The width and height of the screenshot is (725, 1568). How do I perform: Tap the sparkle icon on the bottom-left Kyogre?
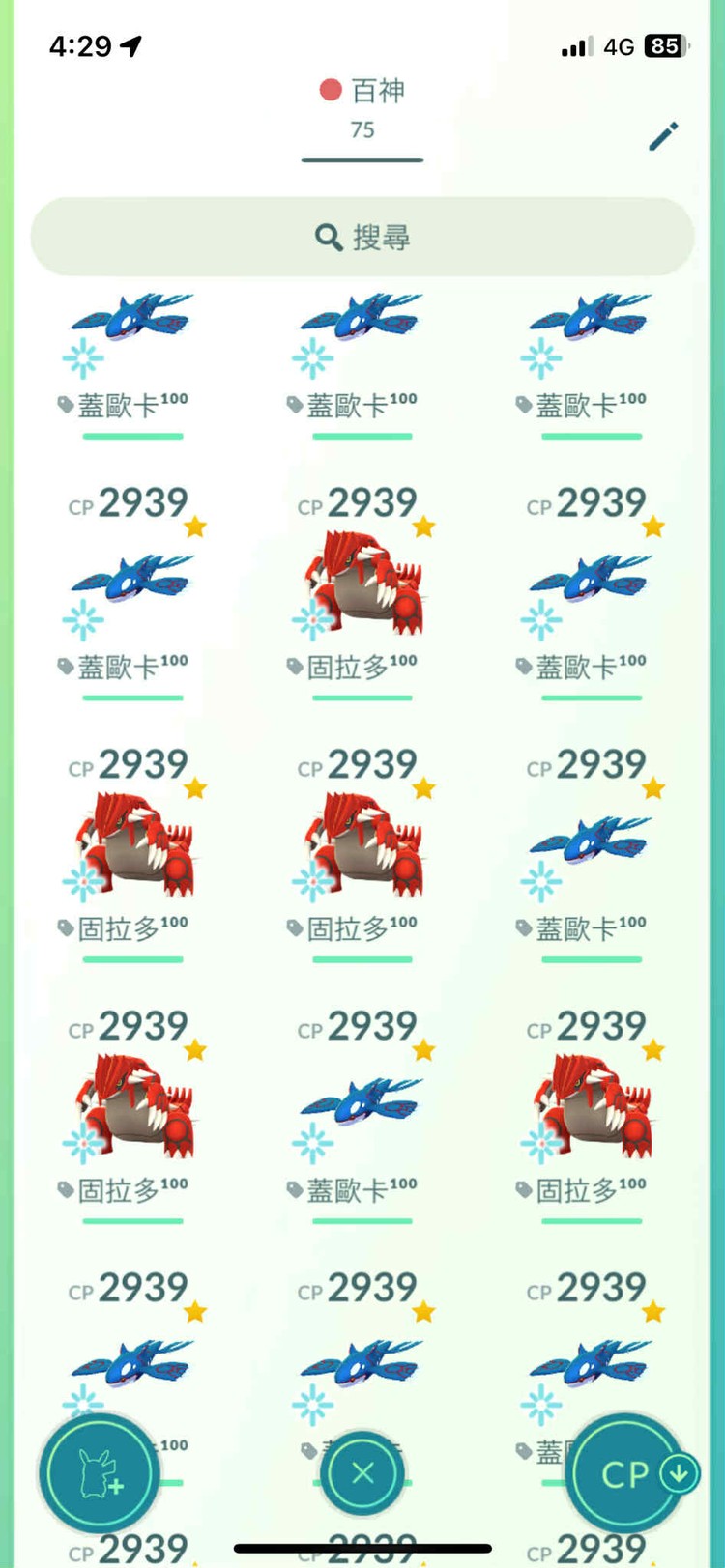coord(85,1403)
